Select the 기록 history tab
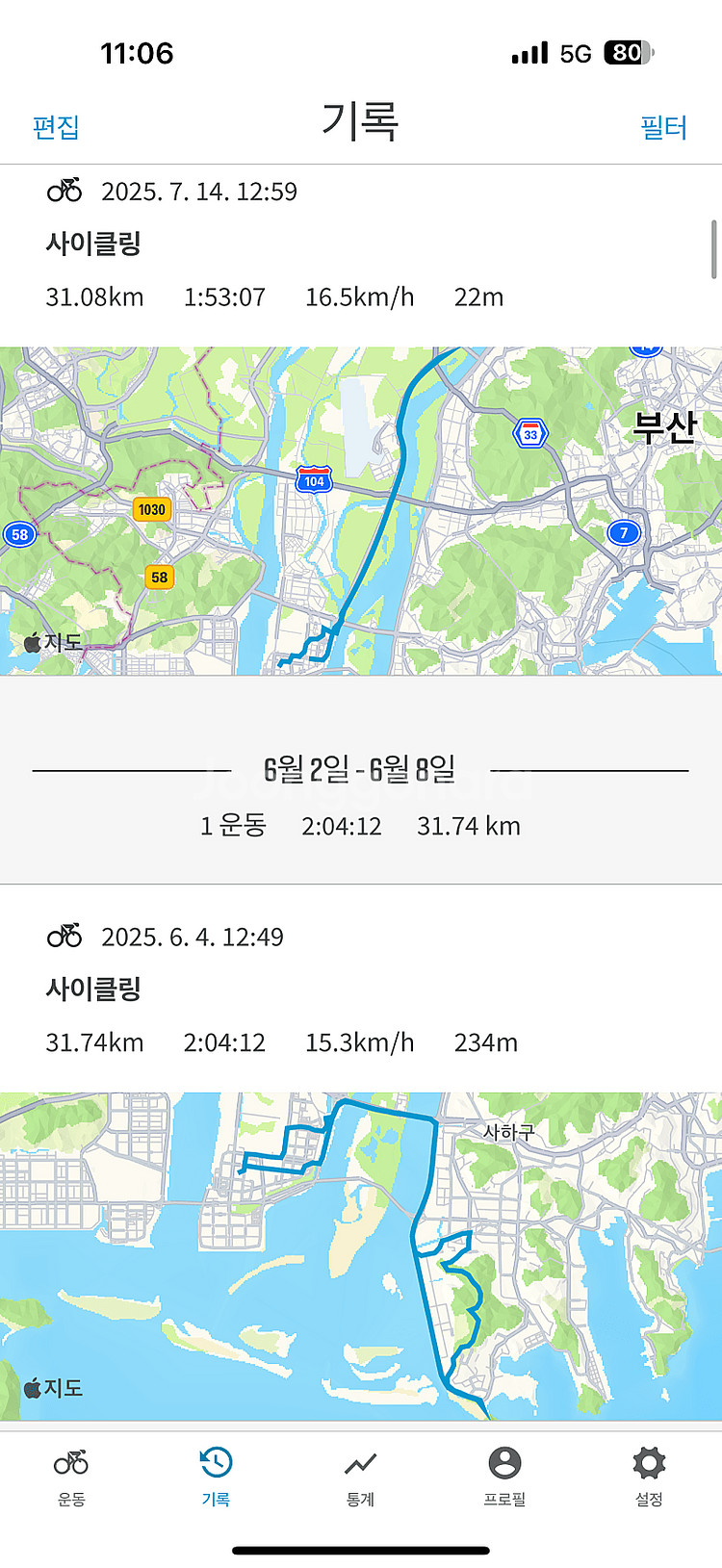Viewport: 722px width, 1568px height. point(216,1477)
